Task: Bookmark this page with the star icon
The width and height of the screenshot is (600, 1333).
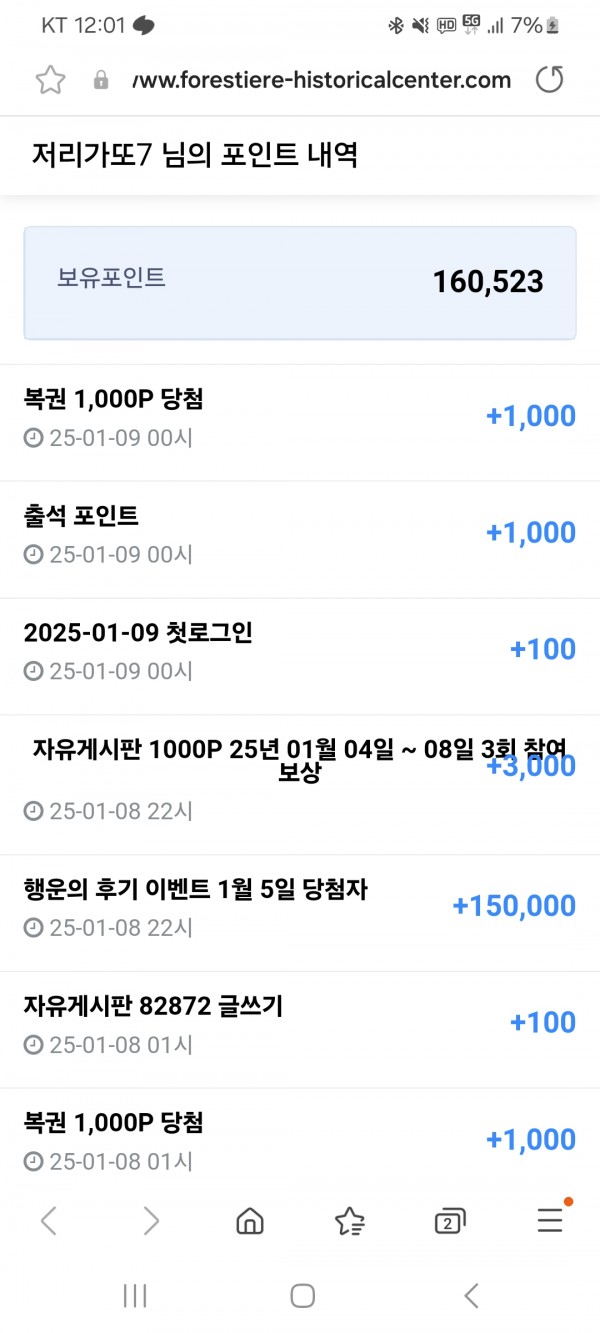Action: [50, 80]
